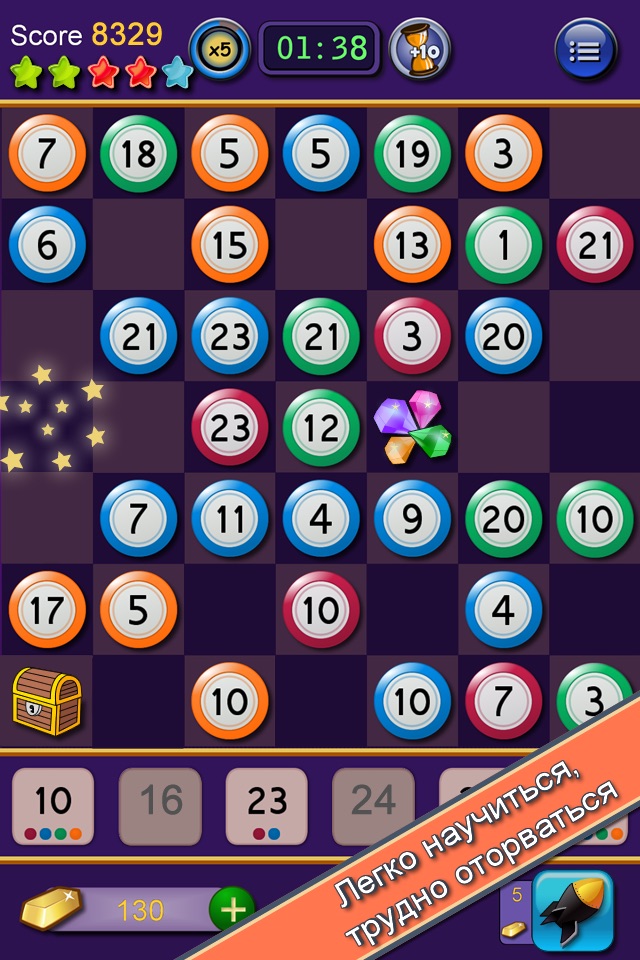Choose the orange ball numbered 13
This screenshot has width=640, height=960.
click(x=413, y=245)
